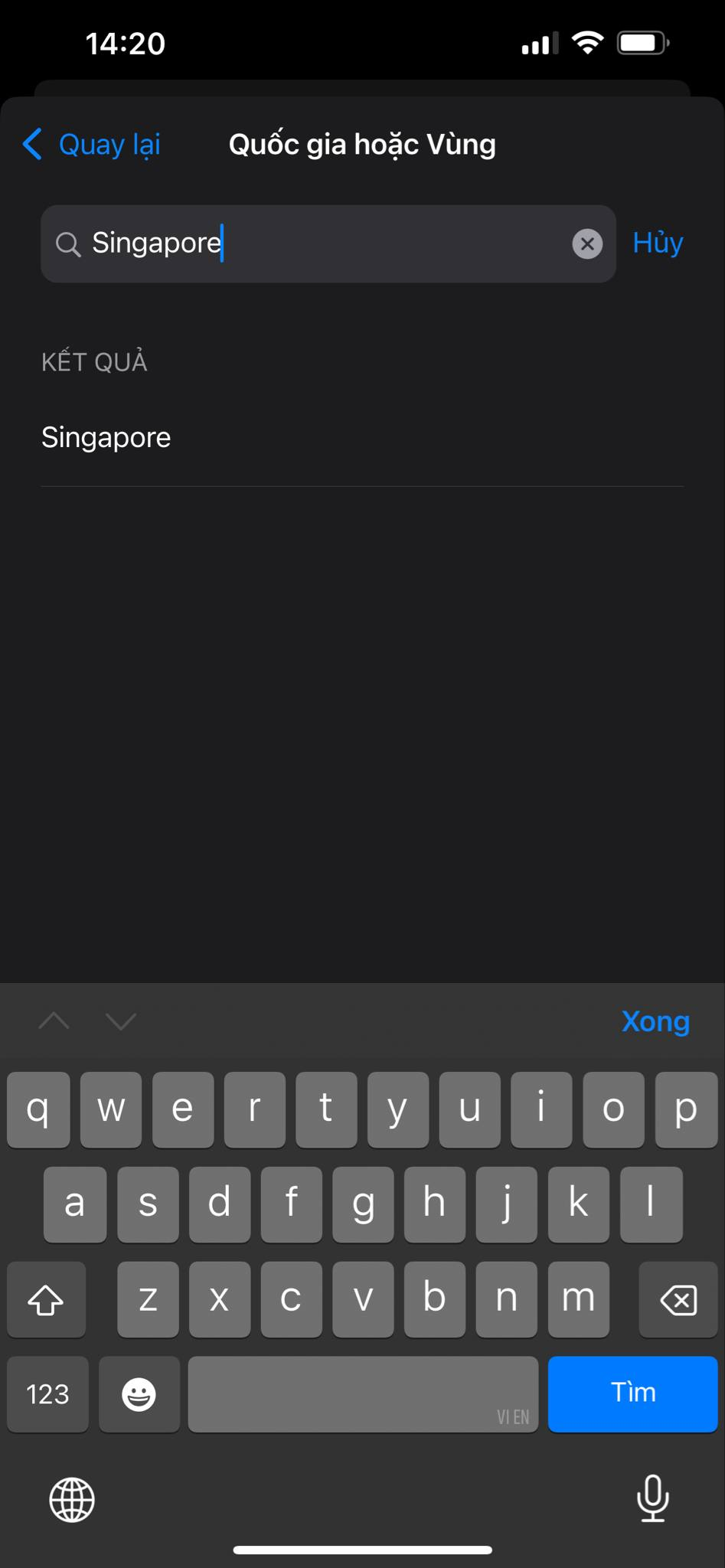Clear the search text
The width and height of the screenshot is (725, 1568).
(x=587, y=243)
